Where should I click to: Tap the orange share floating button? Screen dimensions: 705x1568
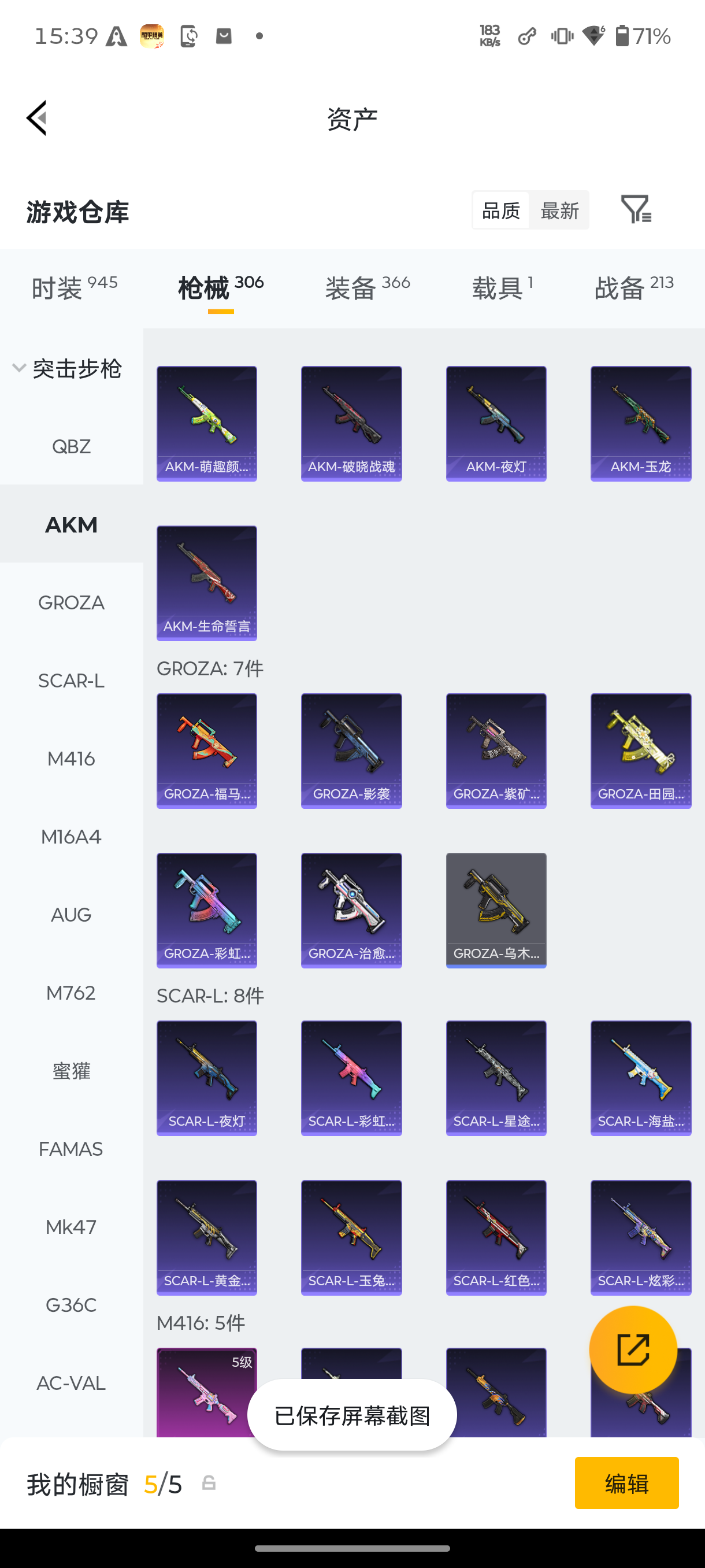(x=633, y=1349)
